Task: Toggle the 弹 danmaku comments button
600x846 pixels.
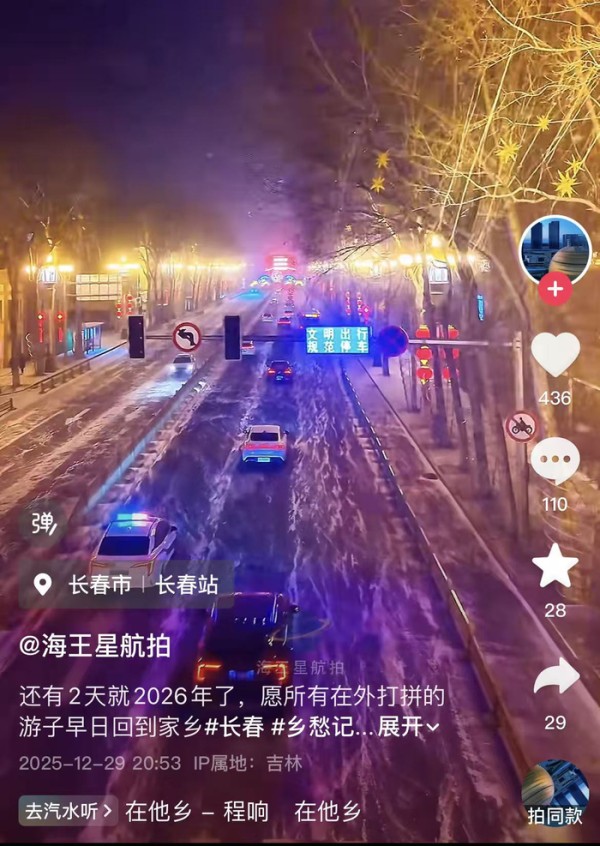Action: (x=43, y=523)
